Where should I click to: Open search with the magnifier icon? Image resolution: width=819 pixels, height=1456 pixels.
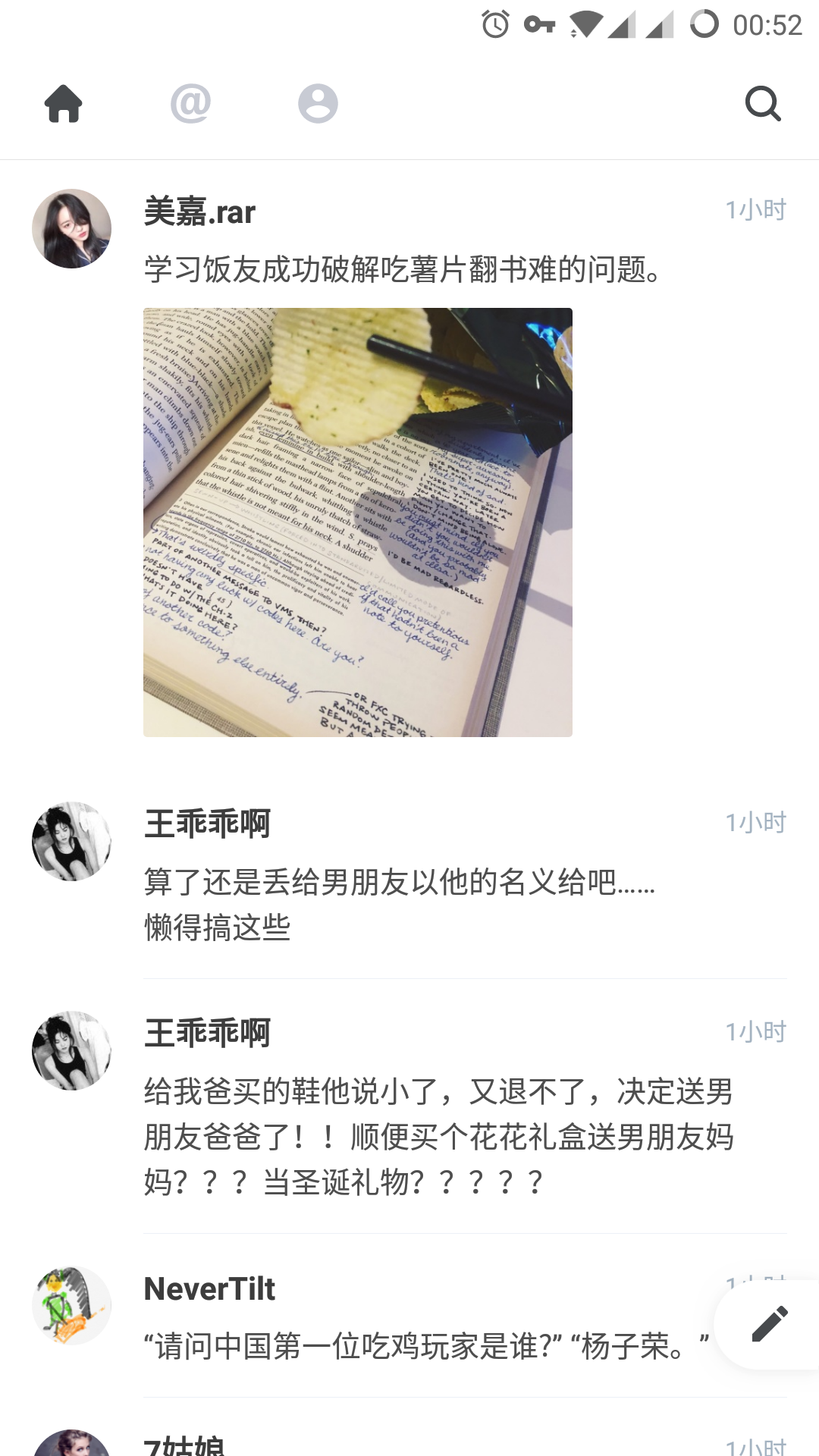(762, 104)
